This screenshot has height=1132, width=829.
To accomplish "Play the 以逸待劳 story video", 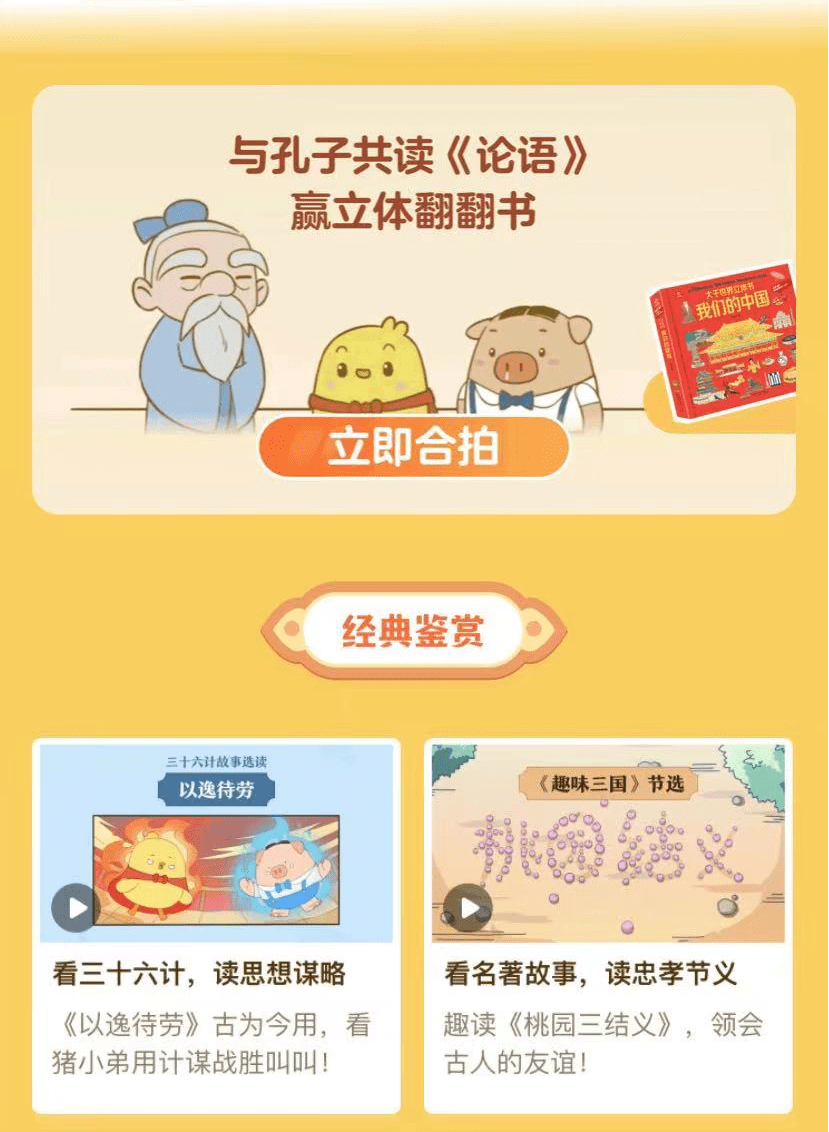I will (x=76, y=907).
